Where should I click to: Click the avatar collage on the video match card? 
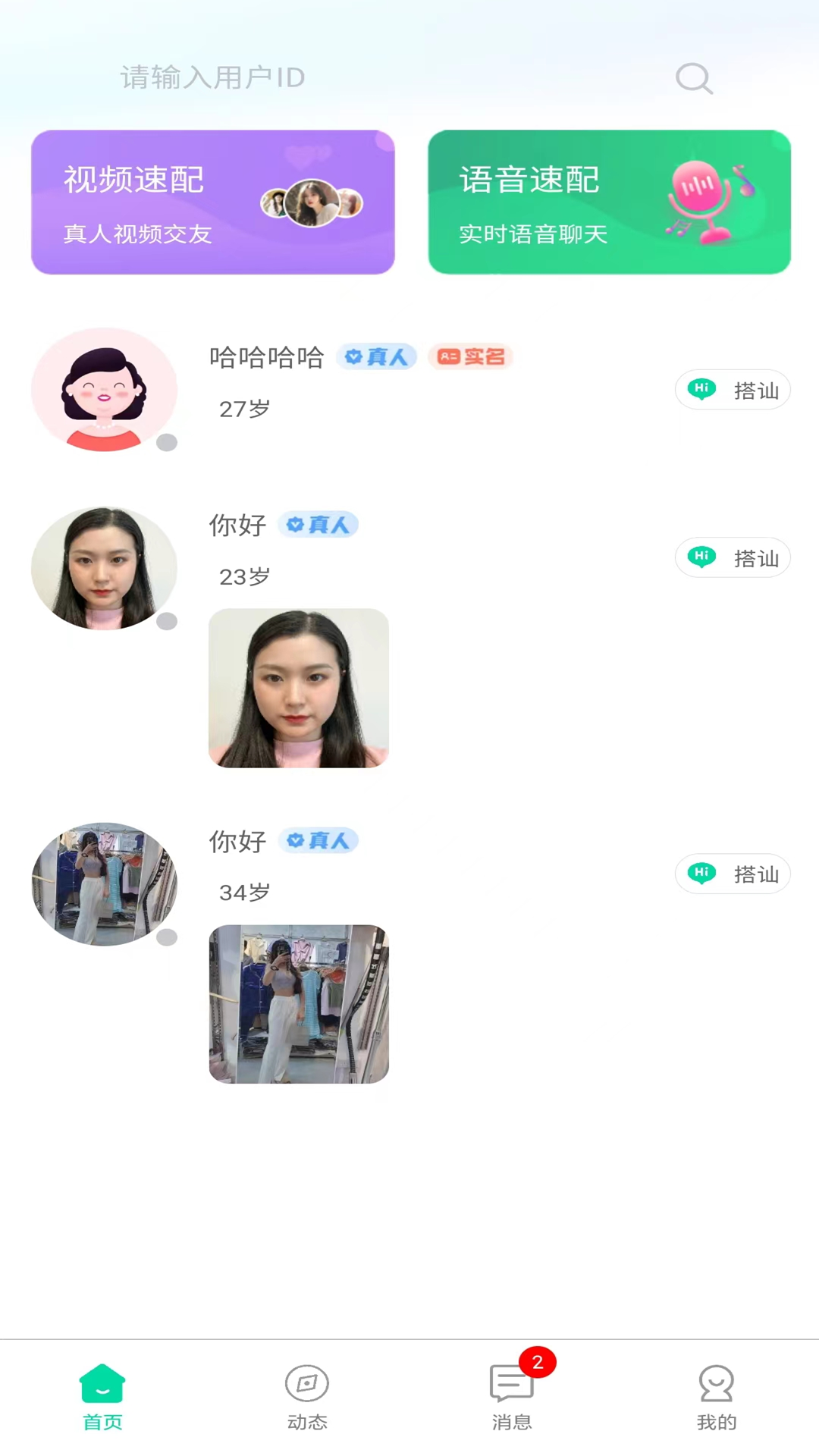point(311,201)
